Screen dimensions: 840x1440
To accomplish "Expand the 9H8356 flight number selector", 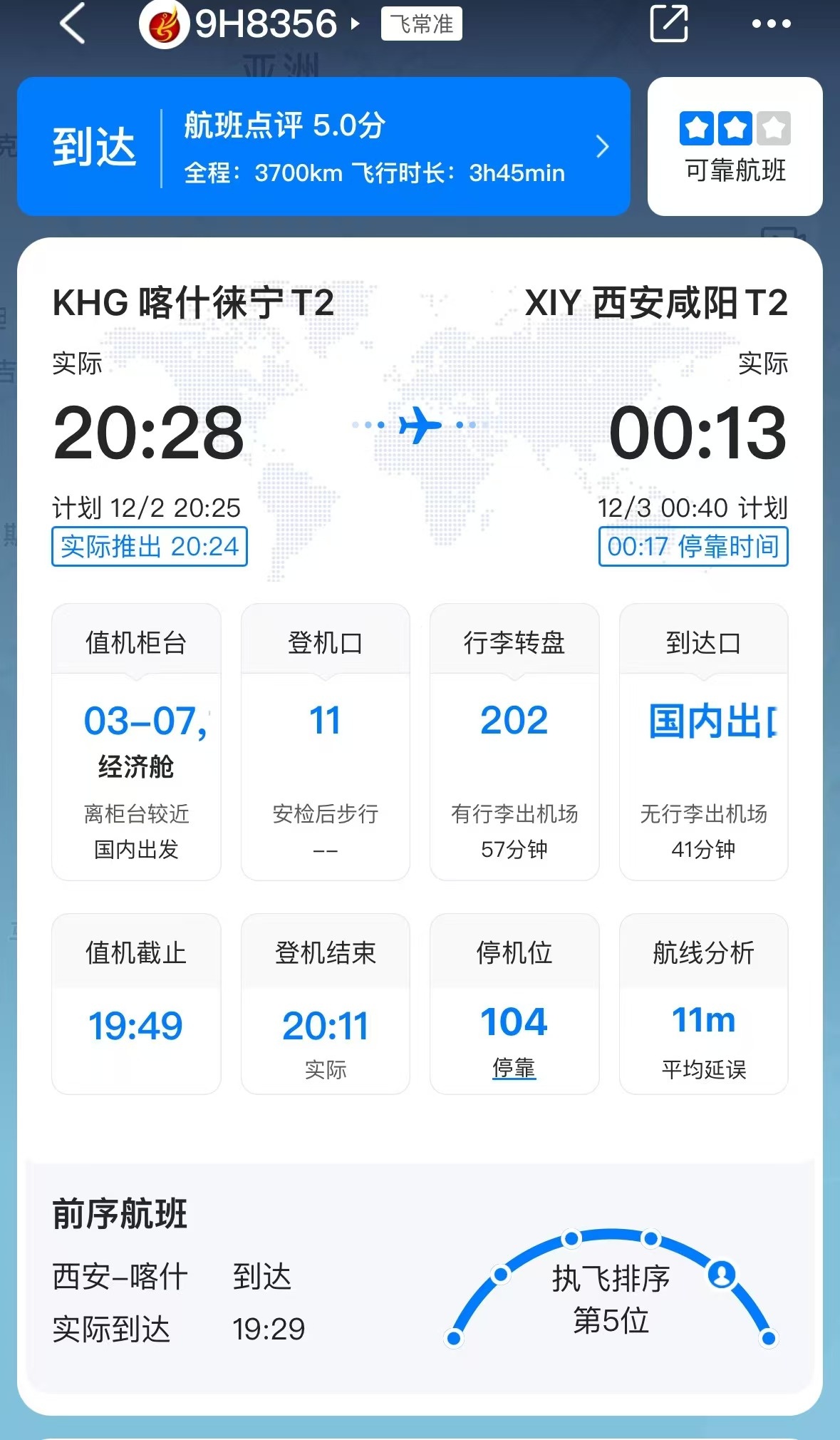I will pos(353,24).
